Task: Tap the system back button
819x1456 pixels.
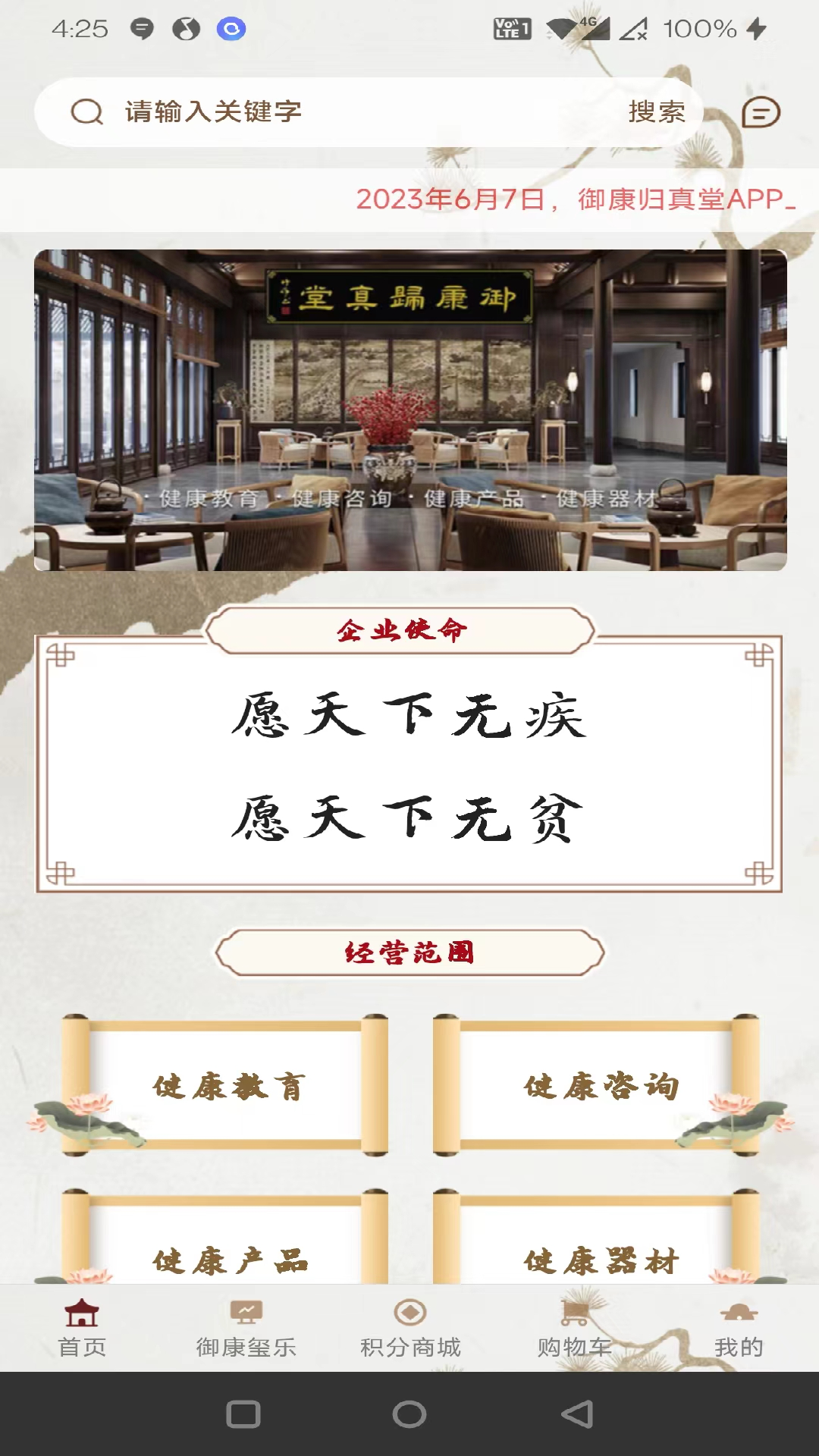Action: 576,1414
